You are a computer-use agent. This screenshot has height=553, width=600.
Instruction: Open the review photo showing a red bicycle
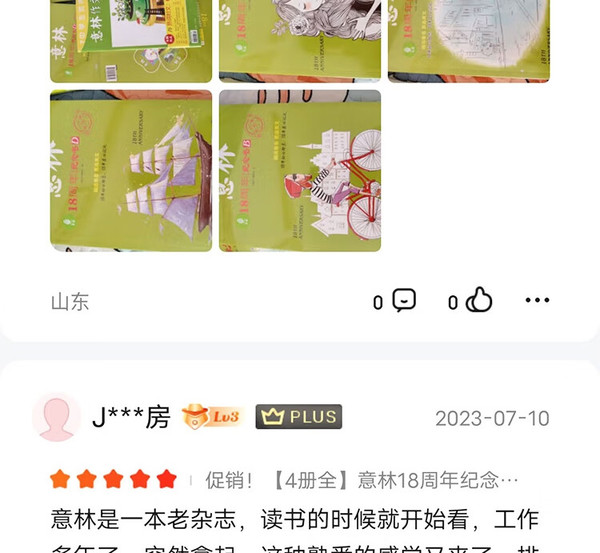coord(300,170)
